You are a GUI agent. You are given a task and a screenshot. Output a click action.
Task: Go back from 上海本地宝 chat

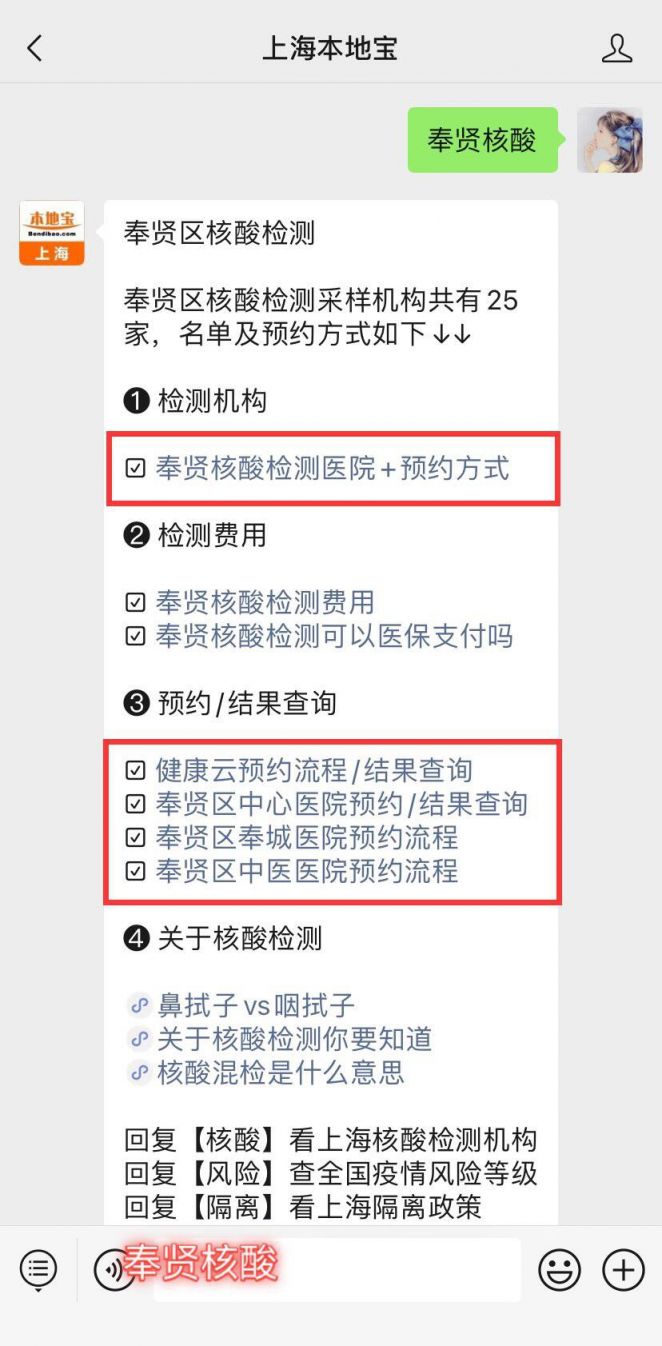[35, 48]
